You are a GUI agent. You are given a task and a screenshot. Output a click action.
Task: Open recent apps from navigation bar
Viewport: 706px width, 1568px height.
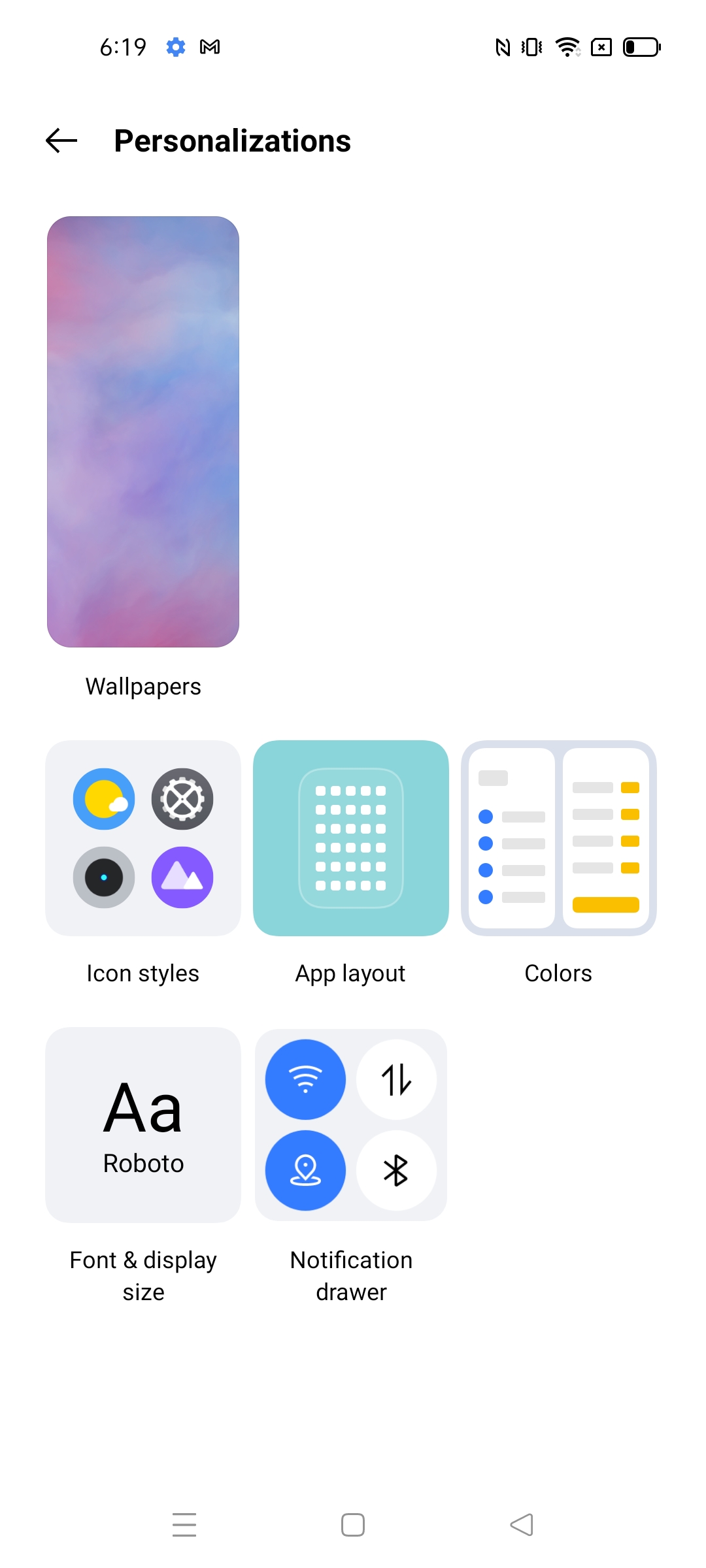184,1525
